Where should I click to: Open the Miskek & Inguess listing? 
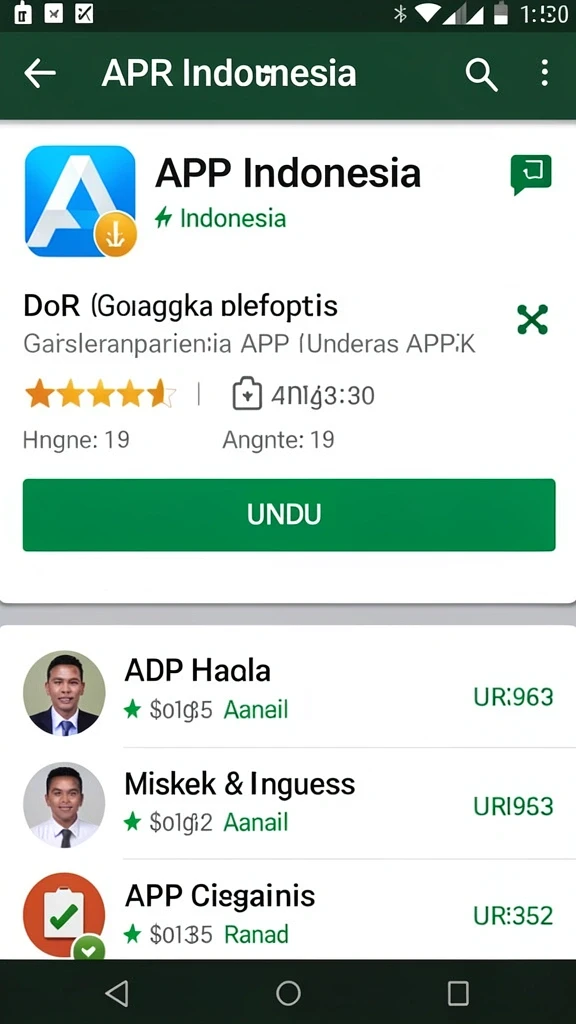(x=288, y=804)
